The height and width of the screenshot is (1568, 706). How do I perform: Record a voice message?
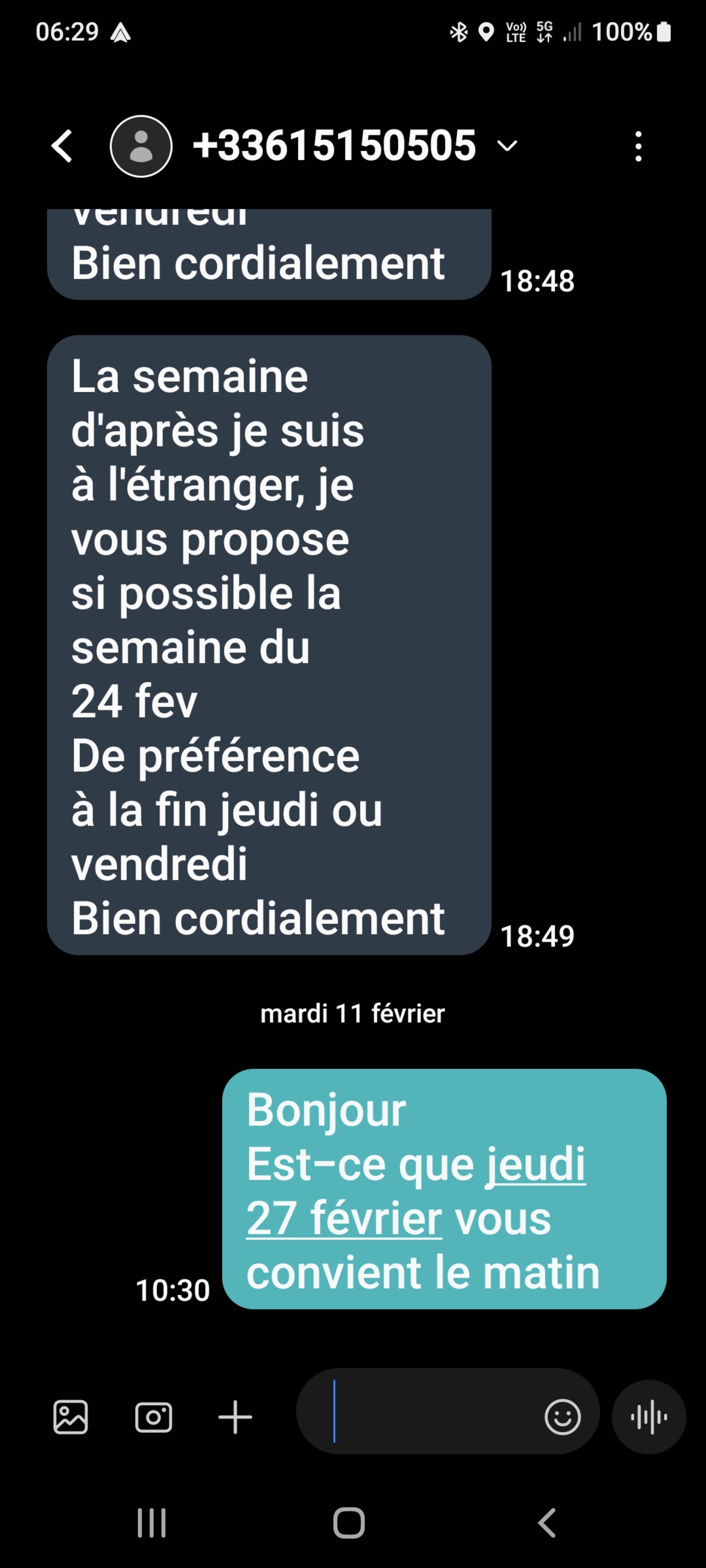[x=649, y=1417]
